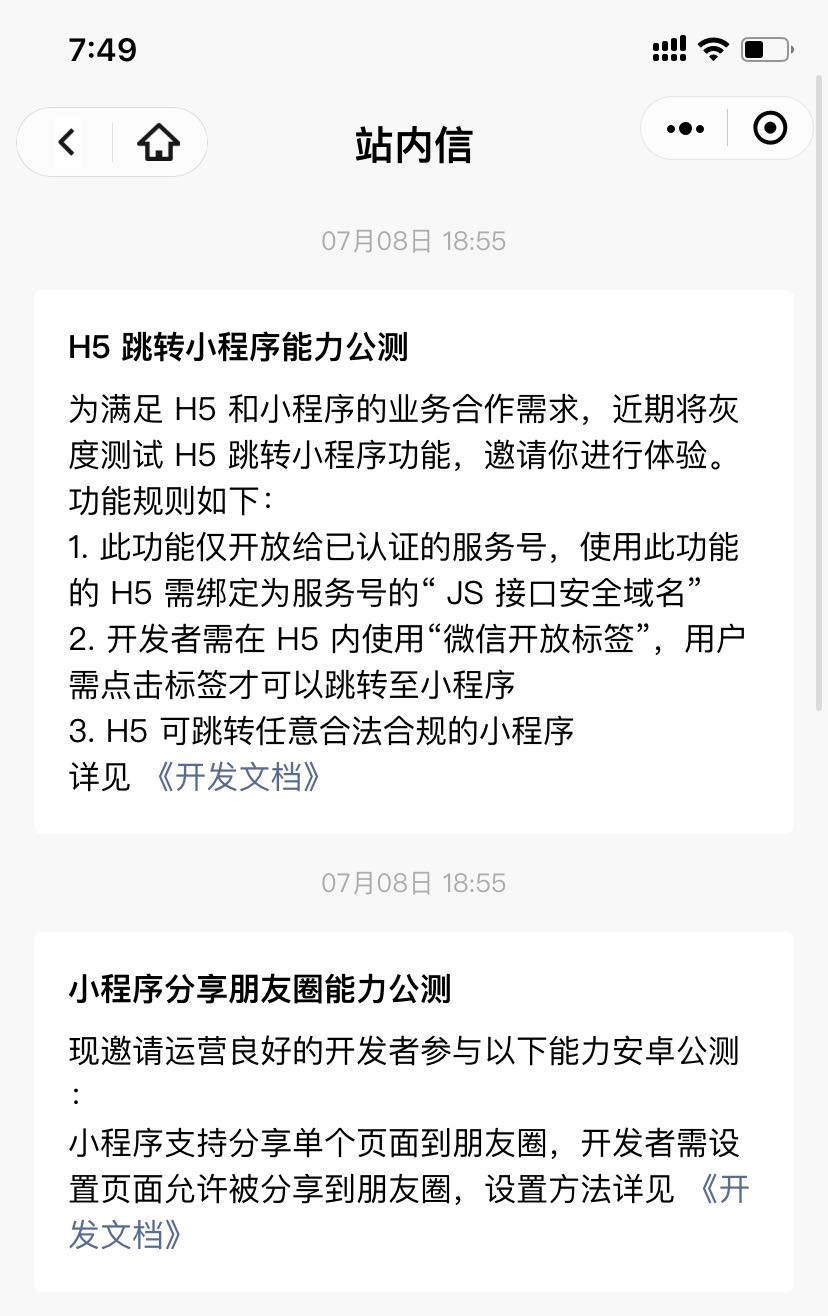Open 《开发文档》 link in H5 跳转小程序 message
Viewport: 828px width, 1316px height.
tap(237, 777)
